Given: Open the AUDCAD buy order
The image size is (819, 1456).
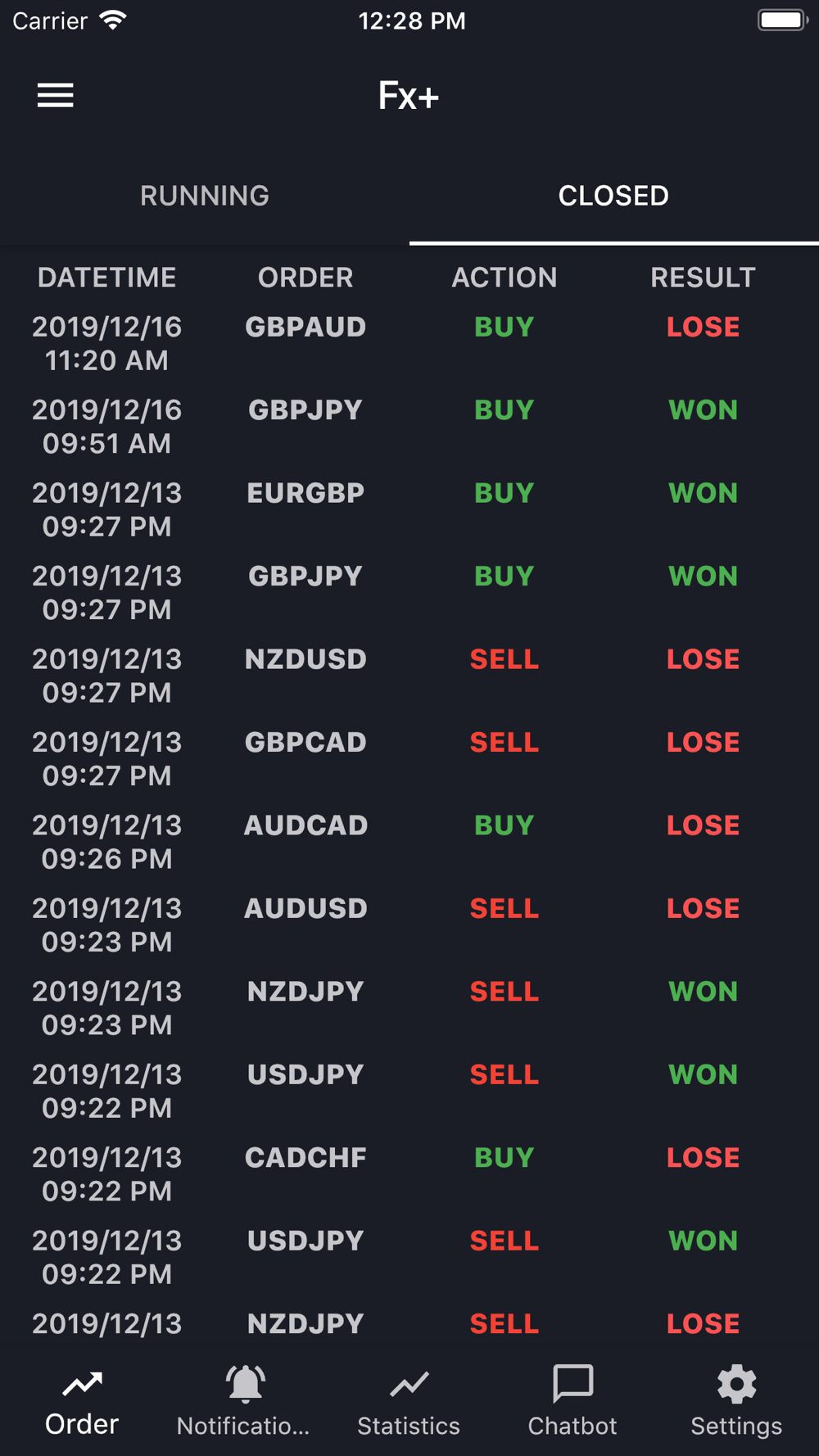Looking at the screenshot, I should pyautogui.click(x=409, y=842).
